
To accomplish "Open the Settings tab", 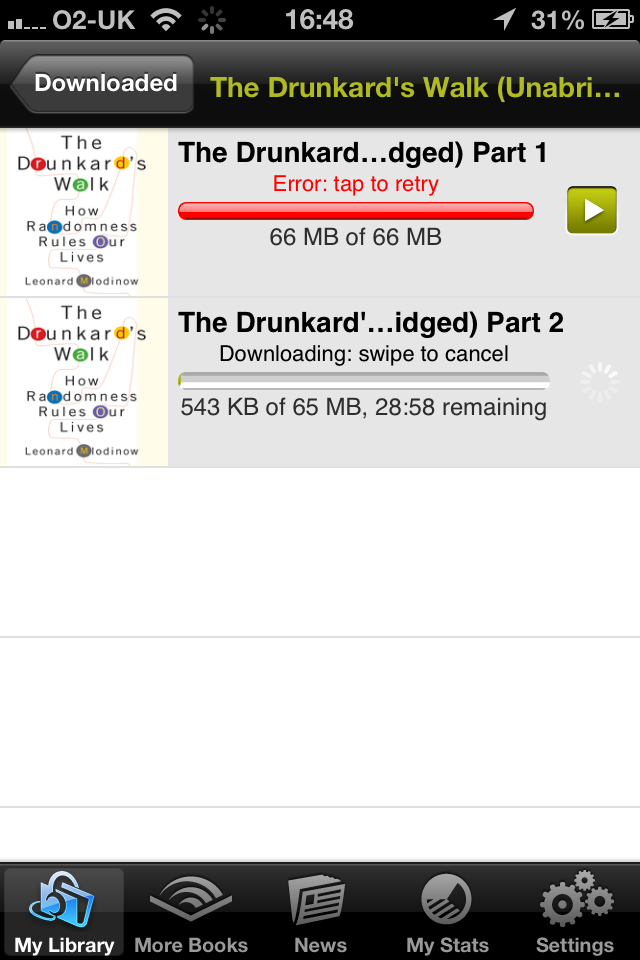I will tap(575, 913).
